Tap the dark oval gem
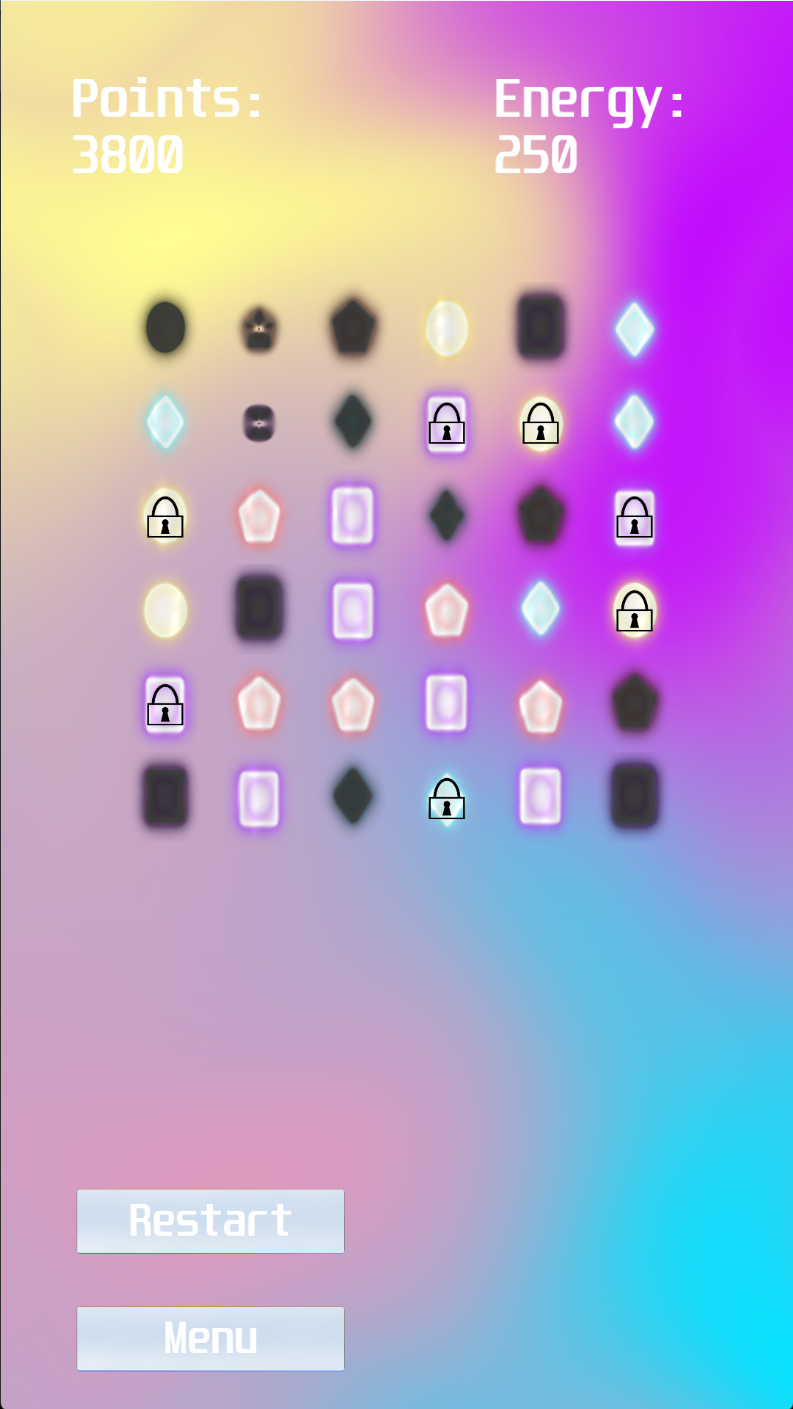Viewport: 793px width, 1409px height. coord(166,327)
